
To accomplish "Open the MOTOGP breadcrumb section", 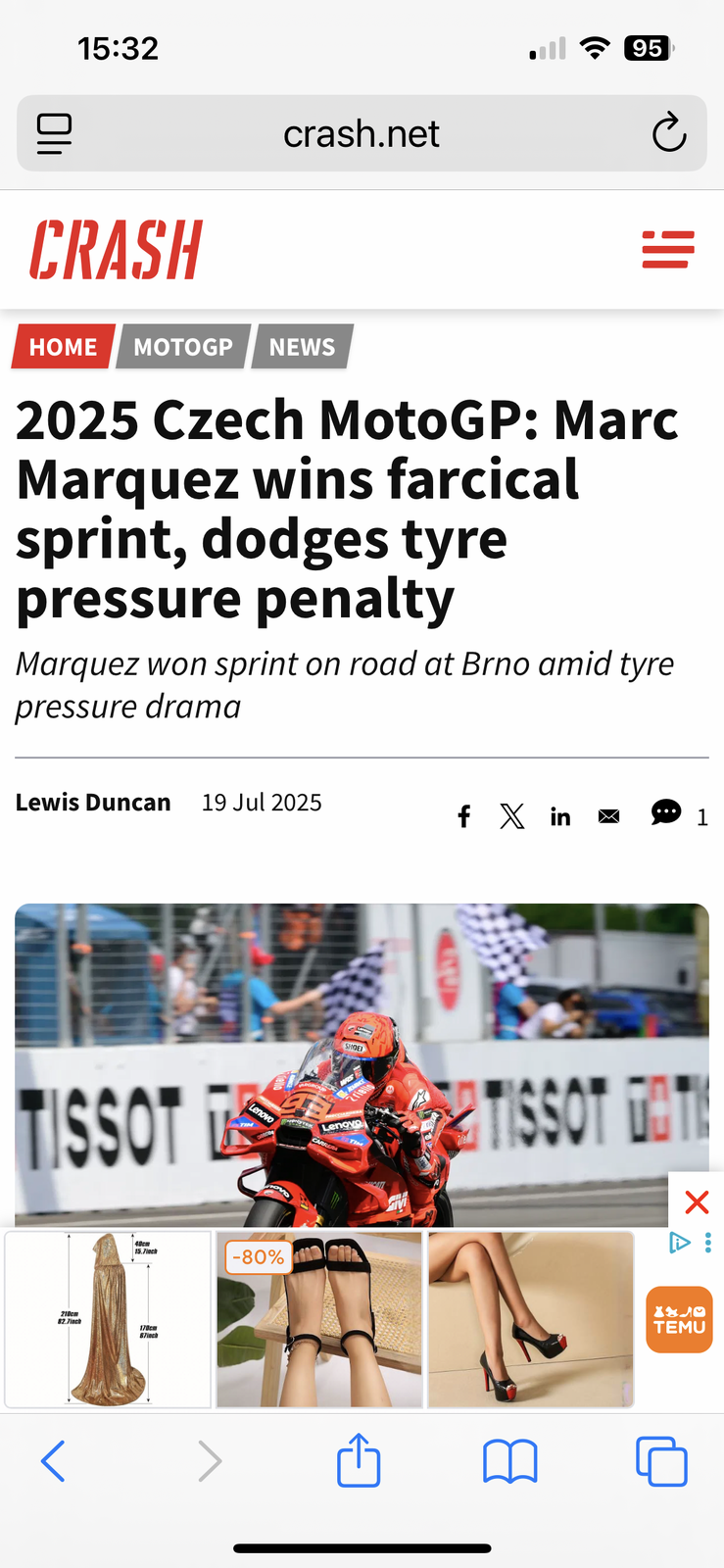I will coord(183,347).
